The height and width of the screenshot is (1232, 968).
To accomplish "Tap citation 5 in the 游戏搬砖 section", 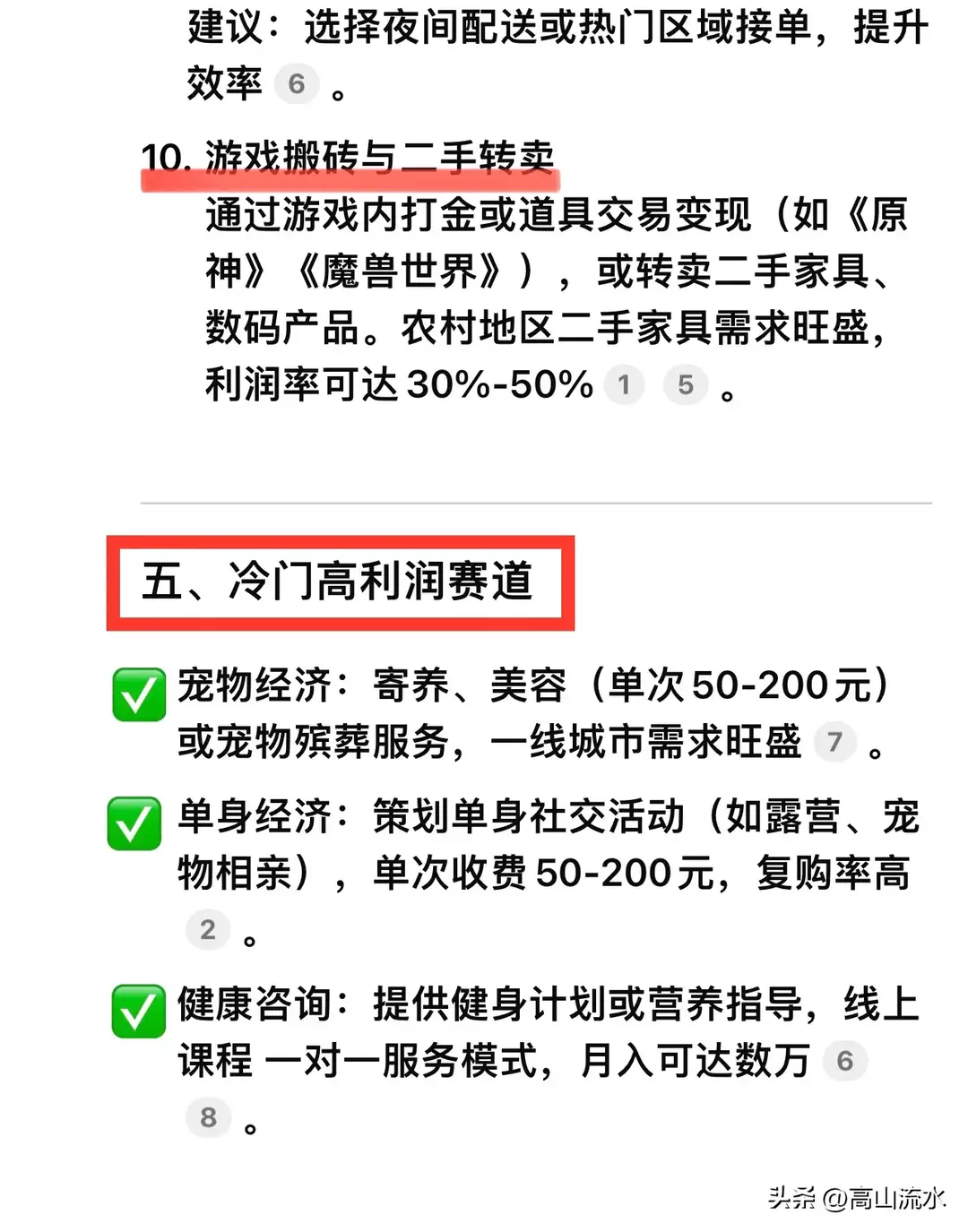I will (x=686, y=385).
